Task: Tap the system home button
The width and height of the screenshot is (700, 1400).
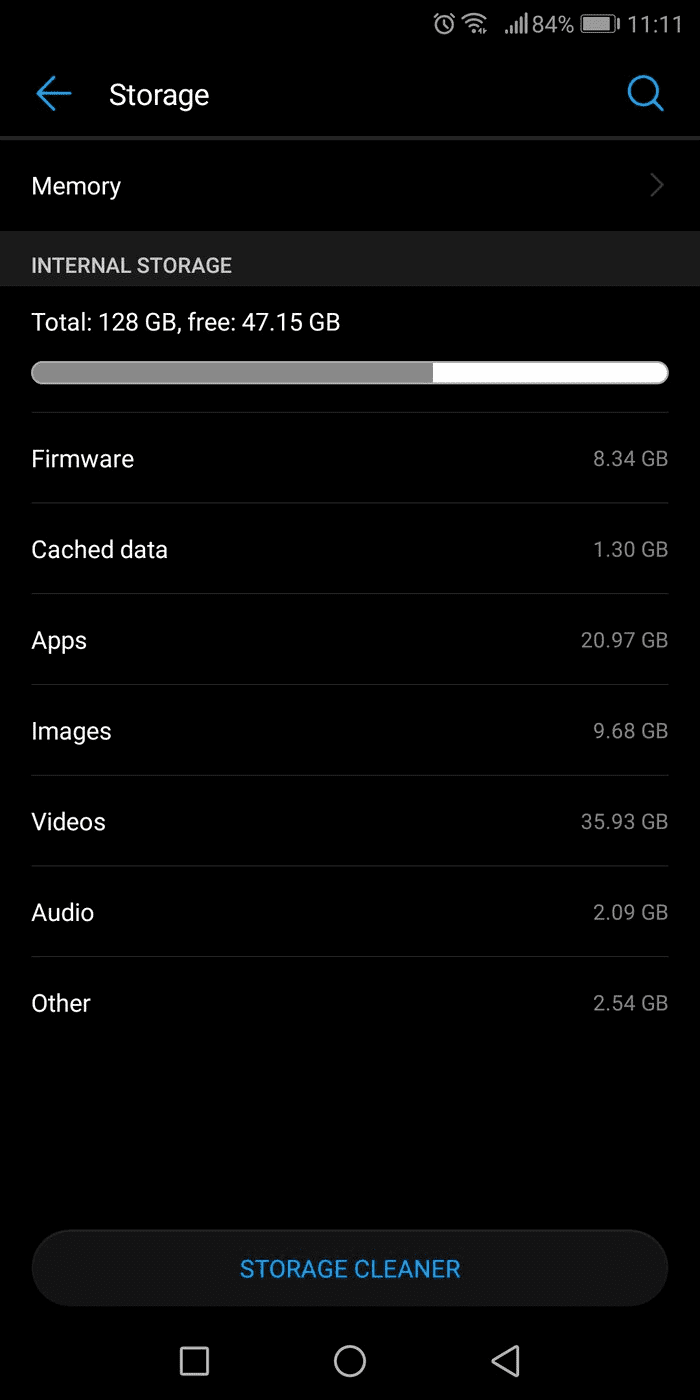Action: [x=350, y=1361]
